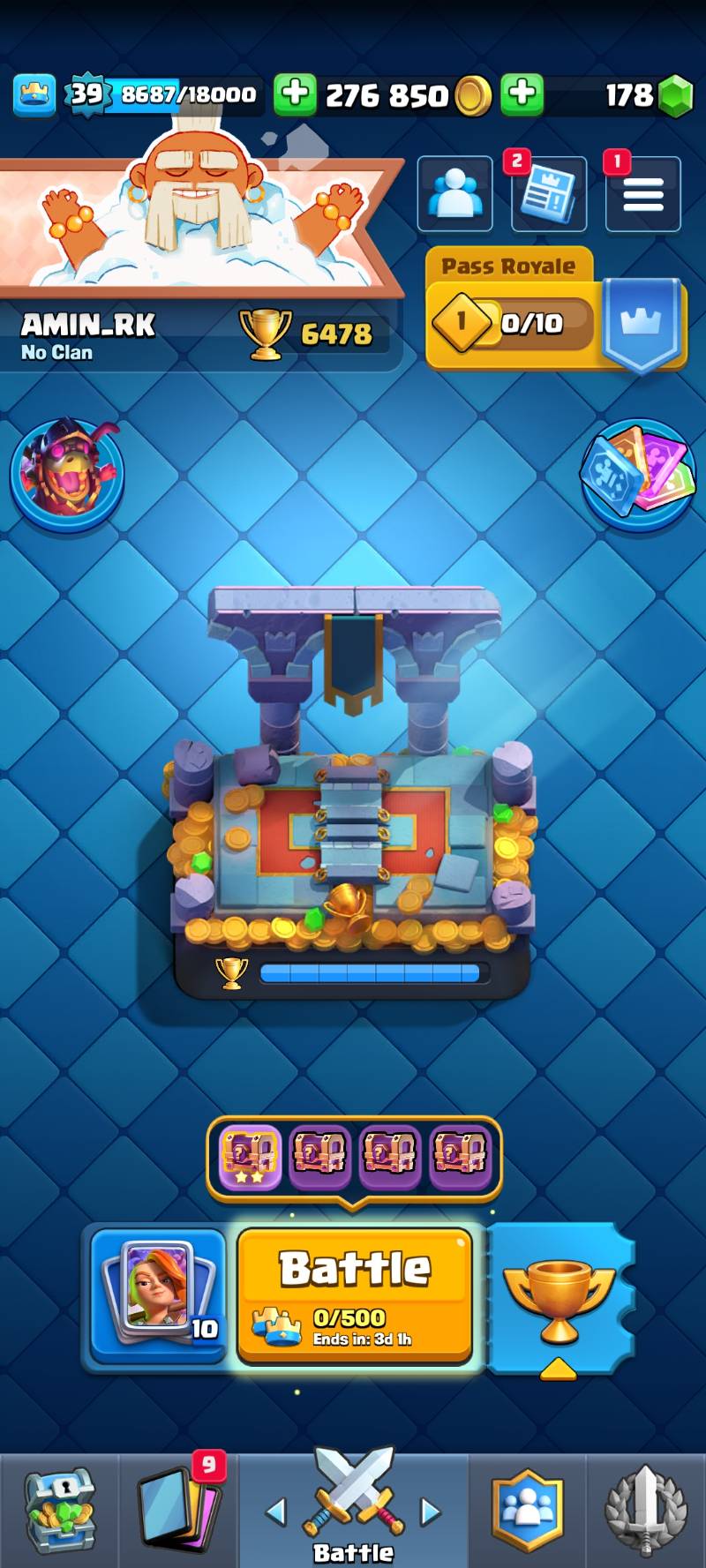This screenshot has height=1568, width=706.
Task: Open the news feed icon
Action: [549, 194]
